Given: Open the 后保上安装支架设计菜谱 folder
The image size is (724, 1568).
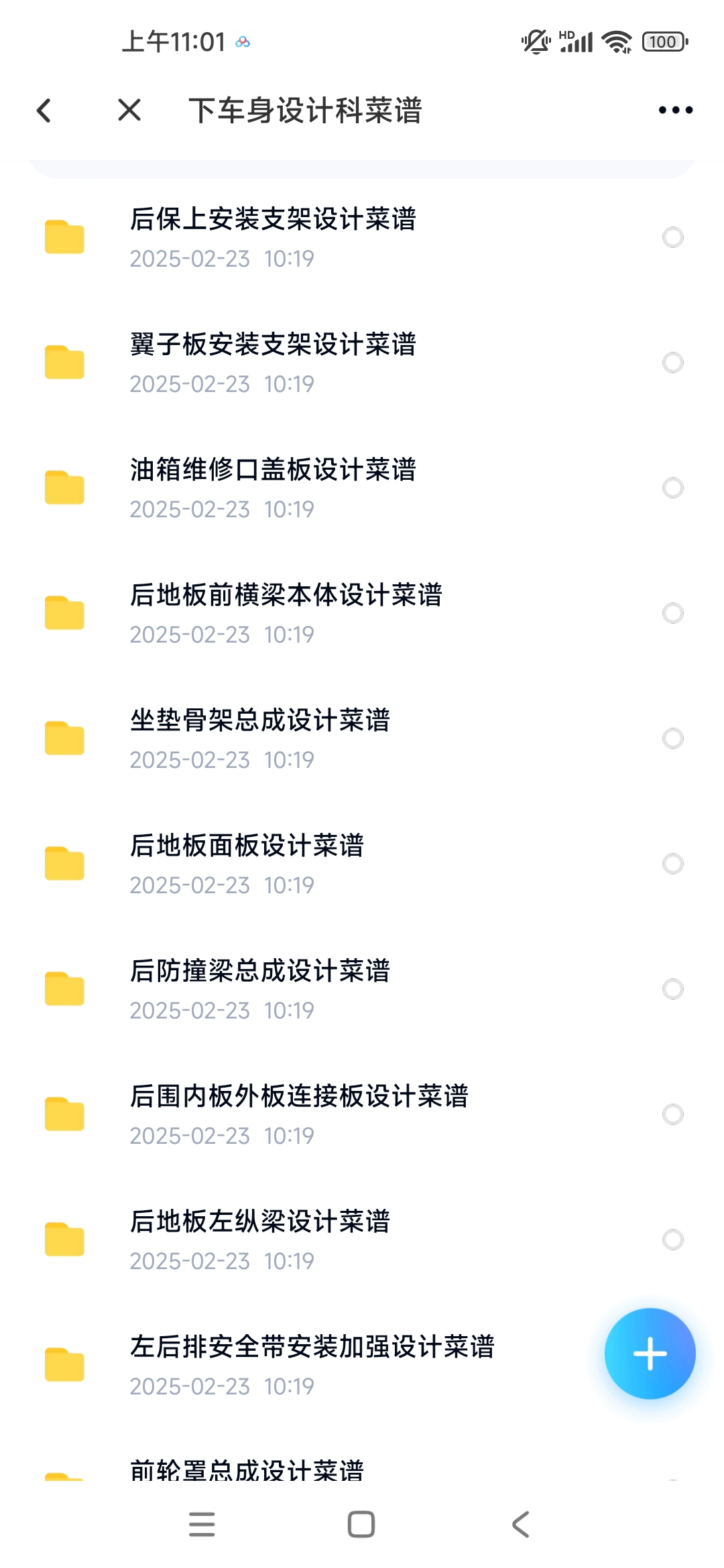Looking at the screenshot, I should [x=362, y=237].
